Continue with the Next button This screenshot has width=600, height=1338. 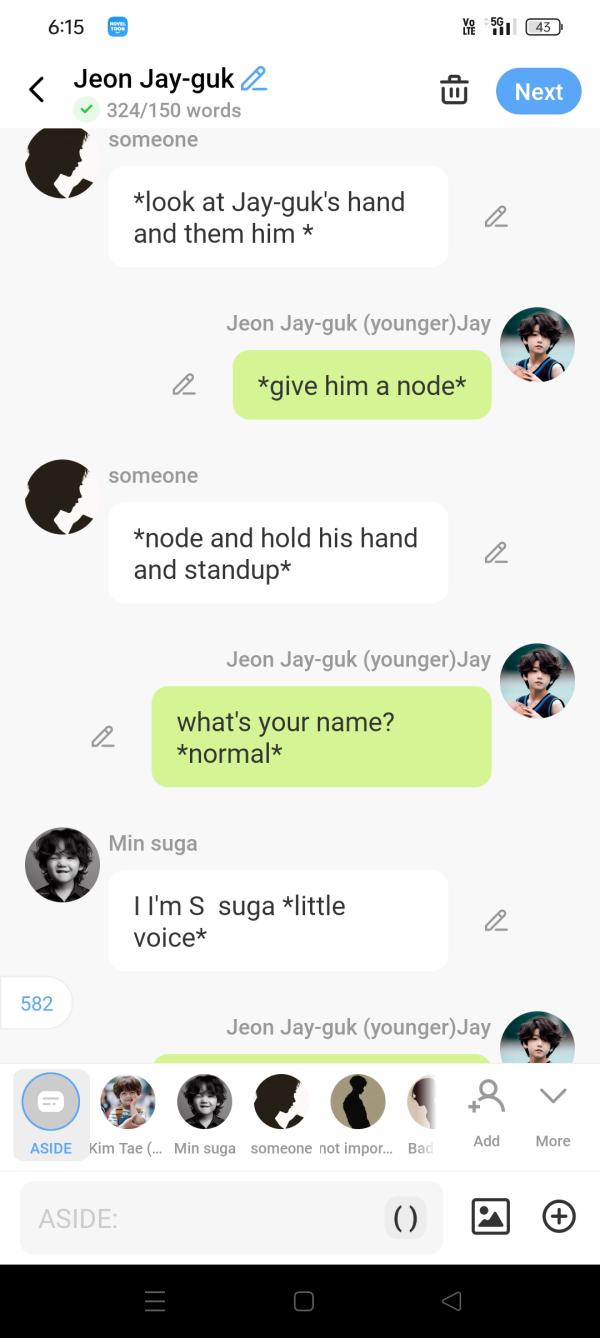[538, 91]
